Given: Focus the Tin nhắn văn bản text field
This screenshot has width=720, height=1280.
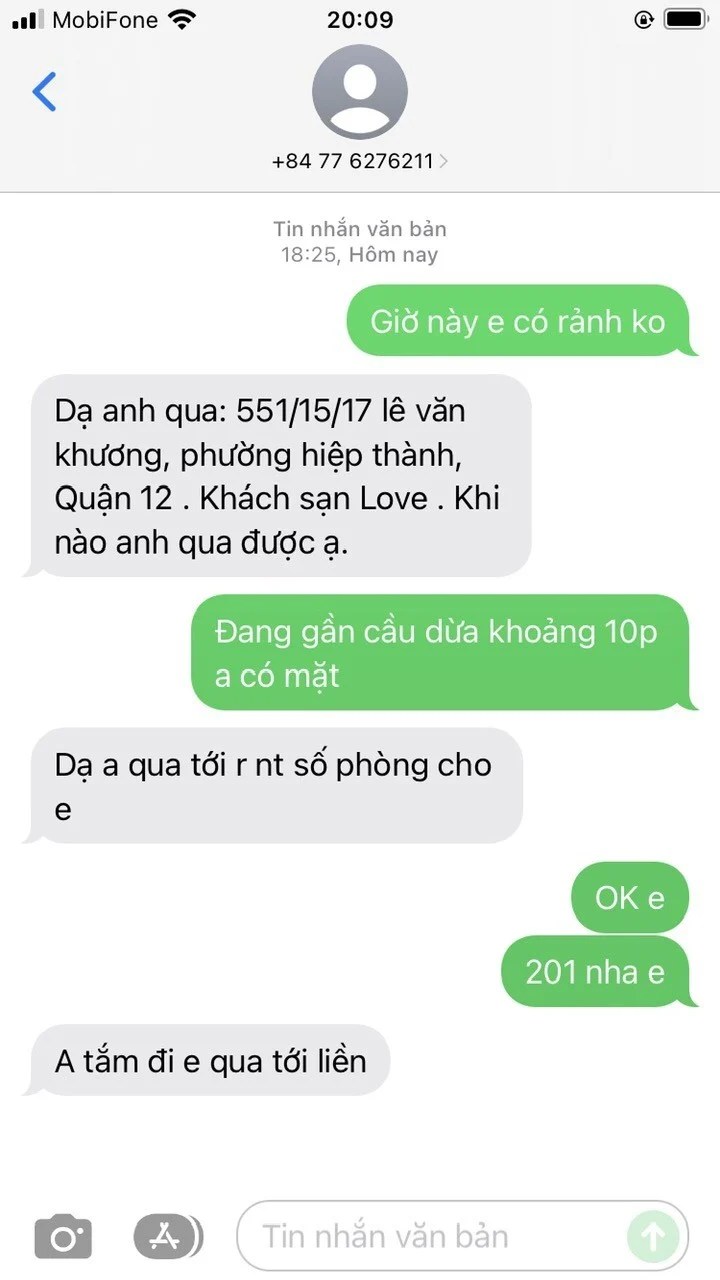Looking at the screenshot, I should (430, 1237).
